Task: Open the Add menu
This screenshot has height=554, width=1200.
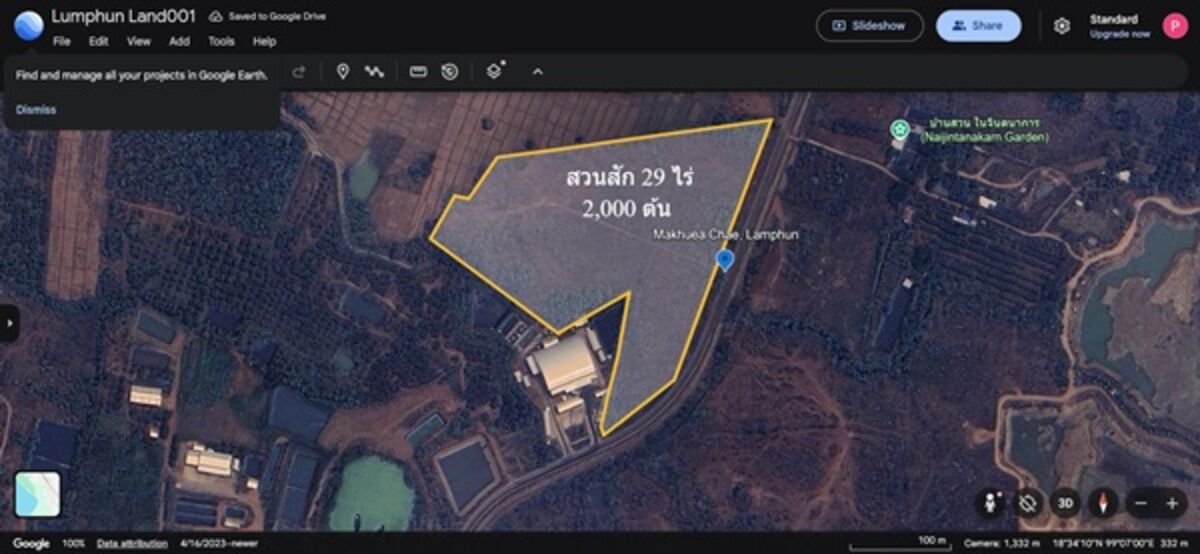Action: (179, 42)
